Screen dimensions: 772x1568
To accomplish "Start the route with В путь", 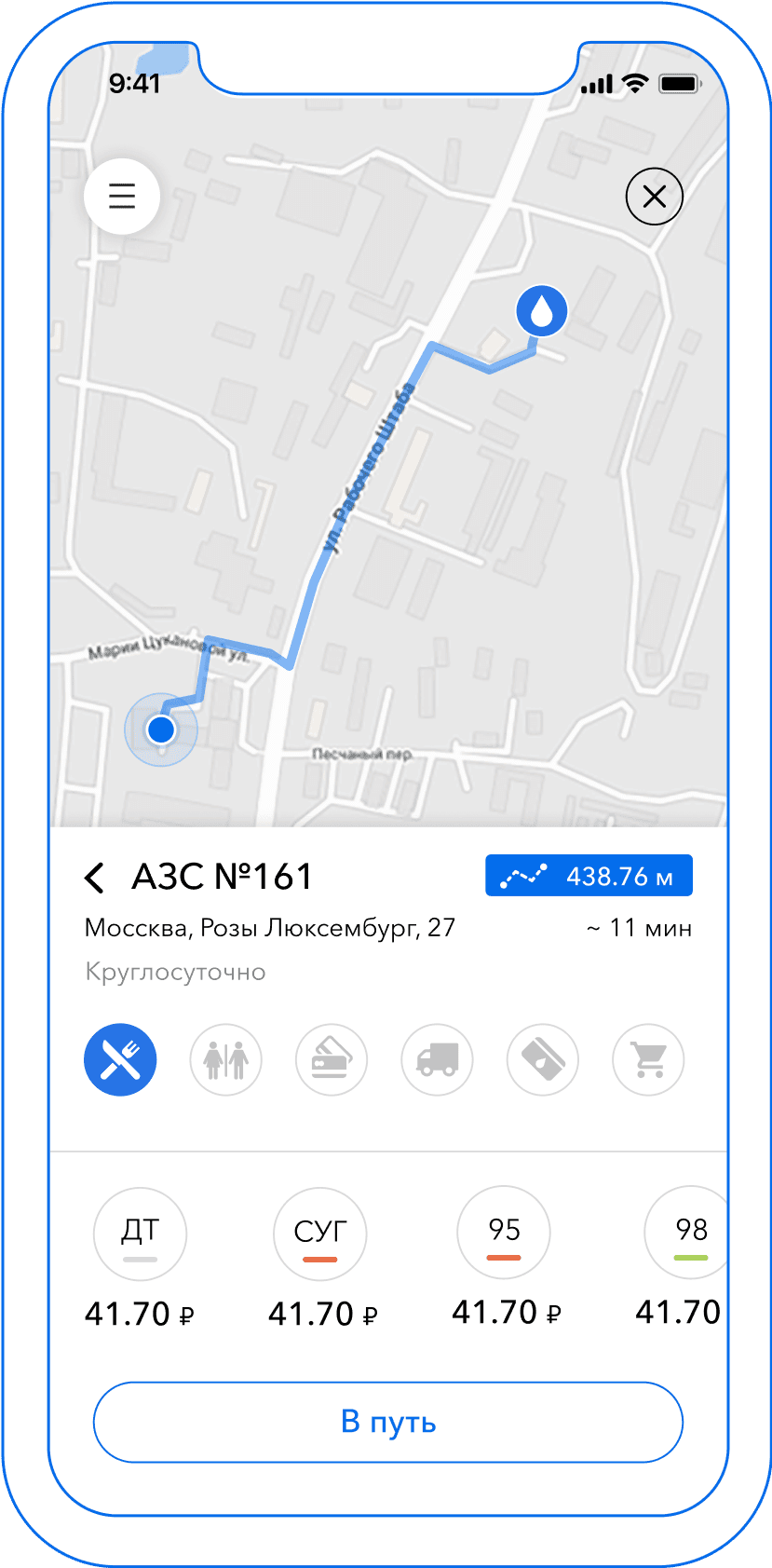I will pyautogui.click(x=388, y=1423).
